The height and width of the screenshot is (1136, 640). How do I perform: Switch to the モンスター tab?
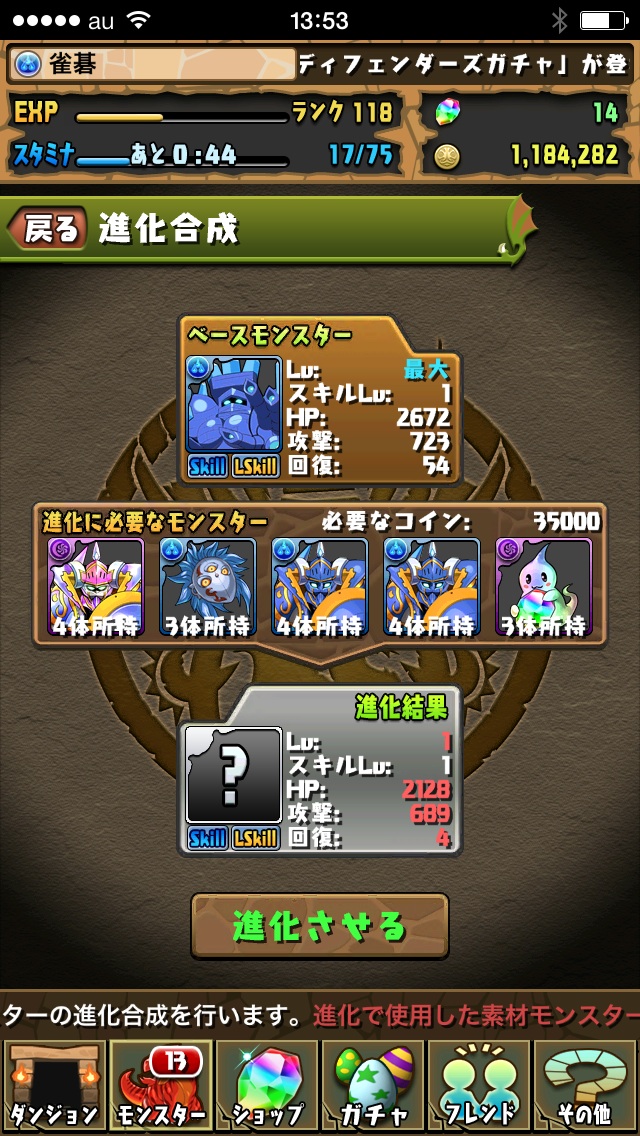(160, 1085)
